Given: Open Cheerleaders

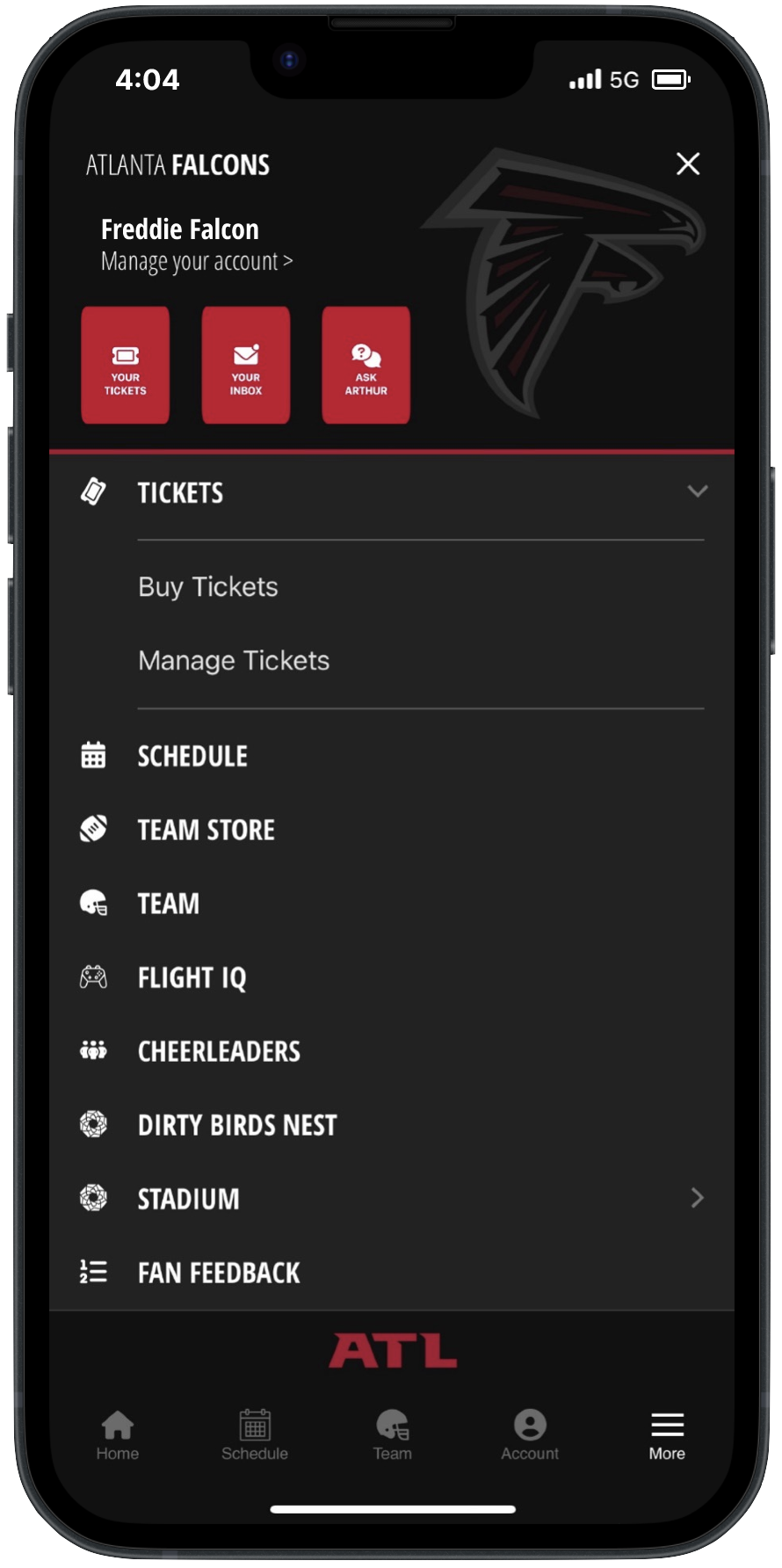Looking at the screenshot, I should pos(219,1051).
